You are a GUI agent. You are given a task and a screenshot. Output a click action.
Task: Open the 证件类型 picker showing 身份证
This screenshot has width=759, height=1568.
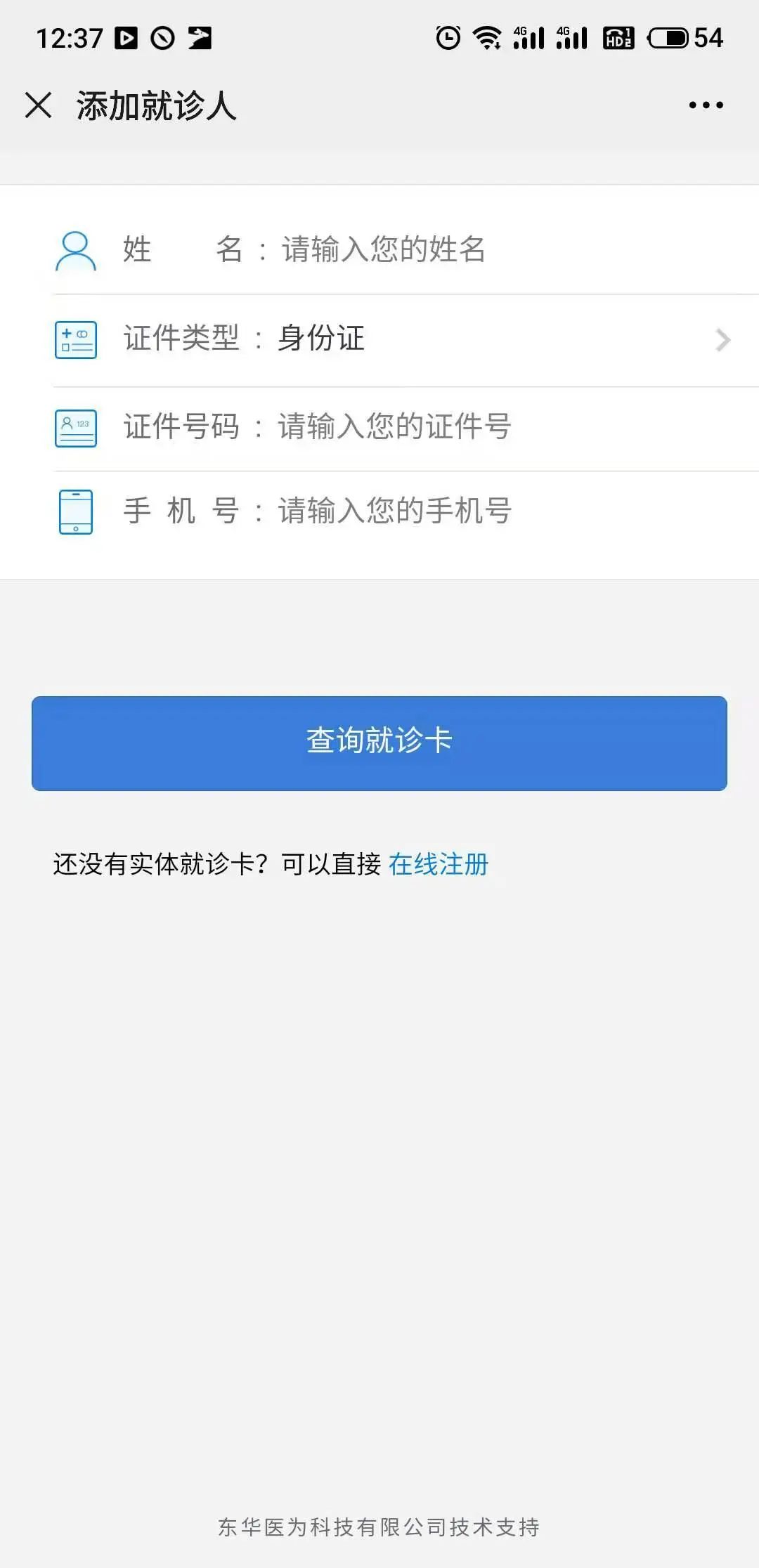(x=406, y=339)
